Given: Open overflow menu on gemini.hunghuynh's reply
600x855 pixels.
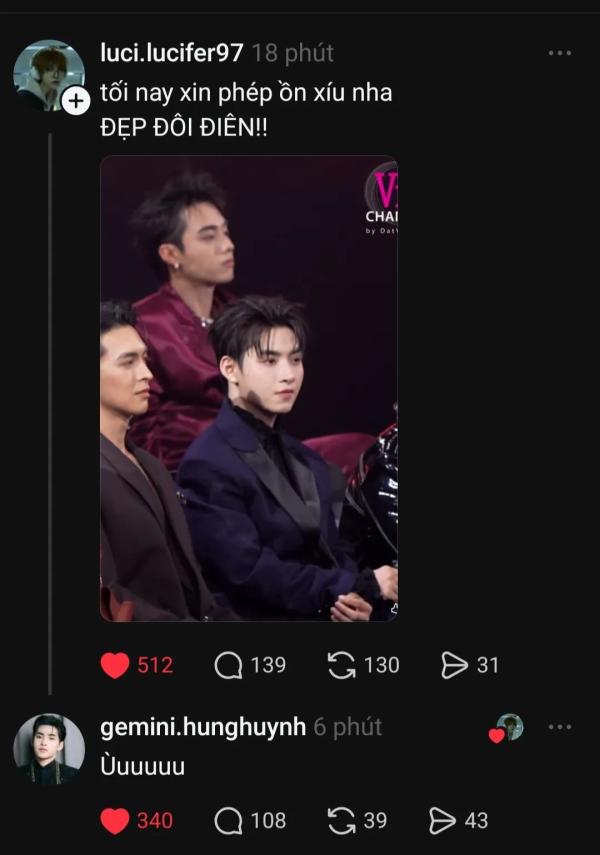Looking at the screenshot, I should [x=560, y=727].
